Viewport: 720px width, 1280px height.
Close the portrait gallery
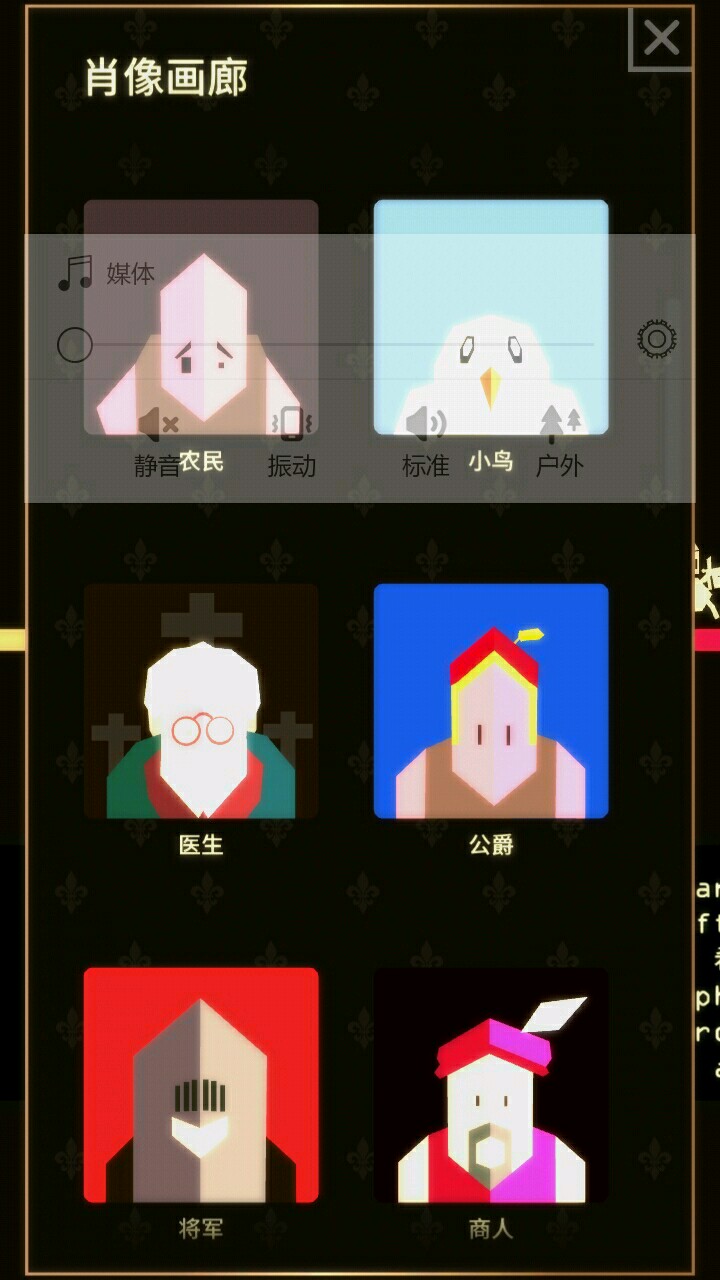tap(661, 40)
